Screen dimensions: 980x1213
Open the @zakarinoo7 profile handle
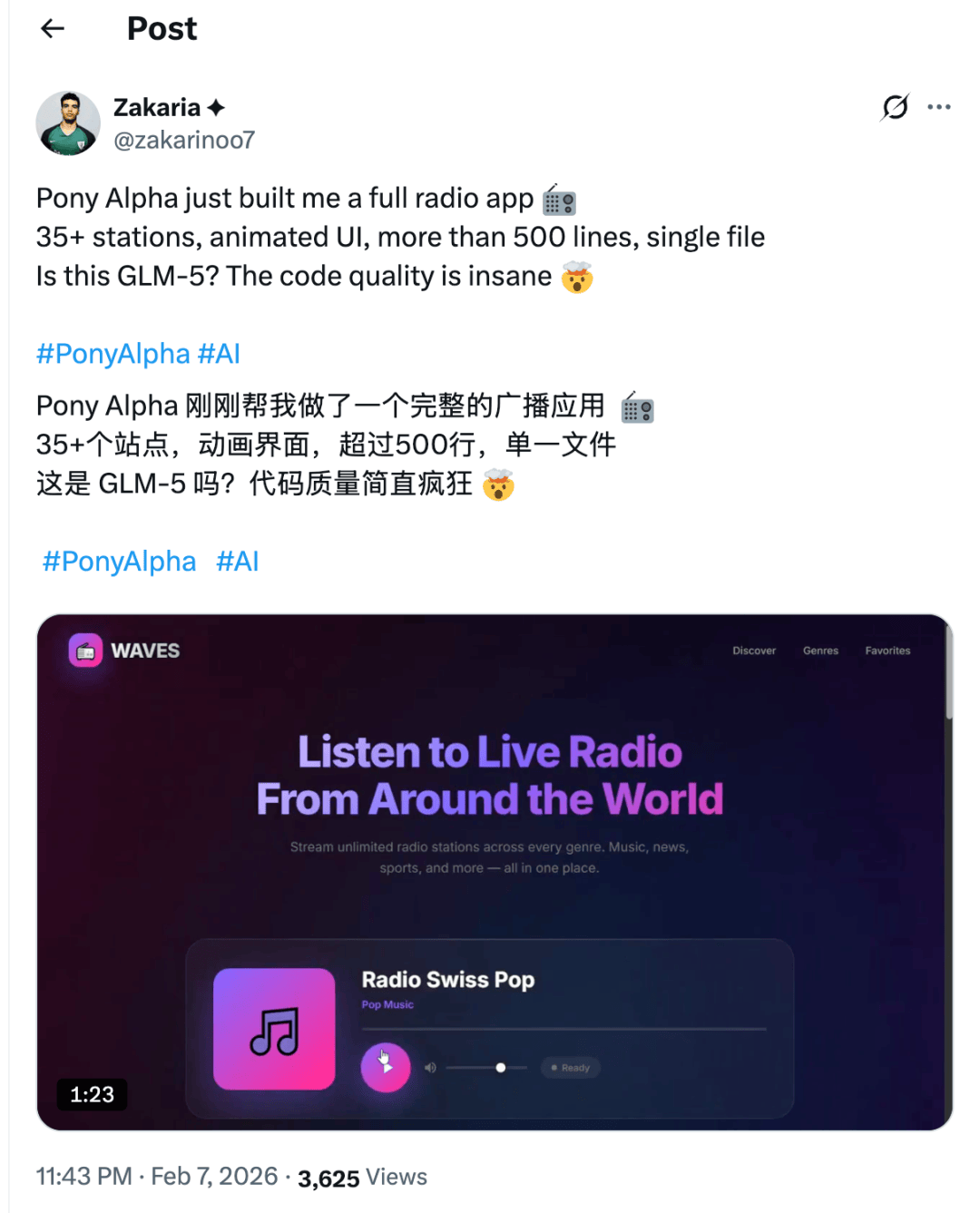[183, 140]
